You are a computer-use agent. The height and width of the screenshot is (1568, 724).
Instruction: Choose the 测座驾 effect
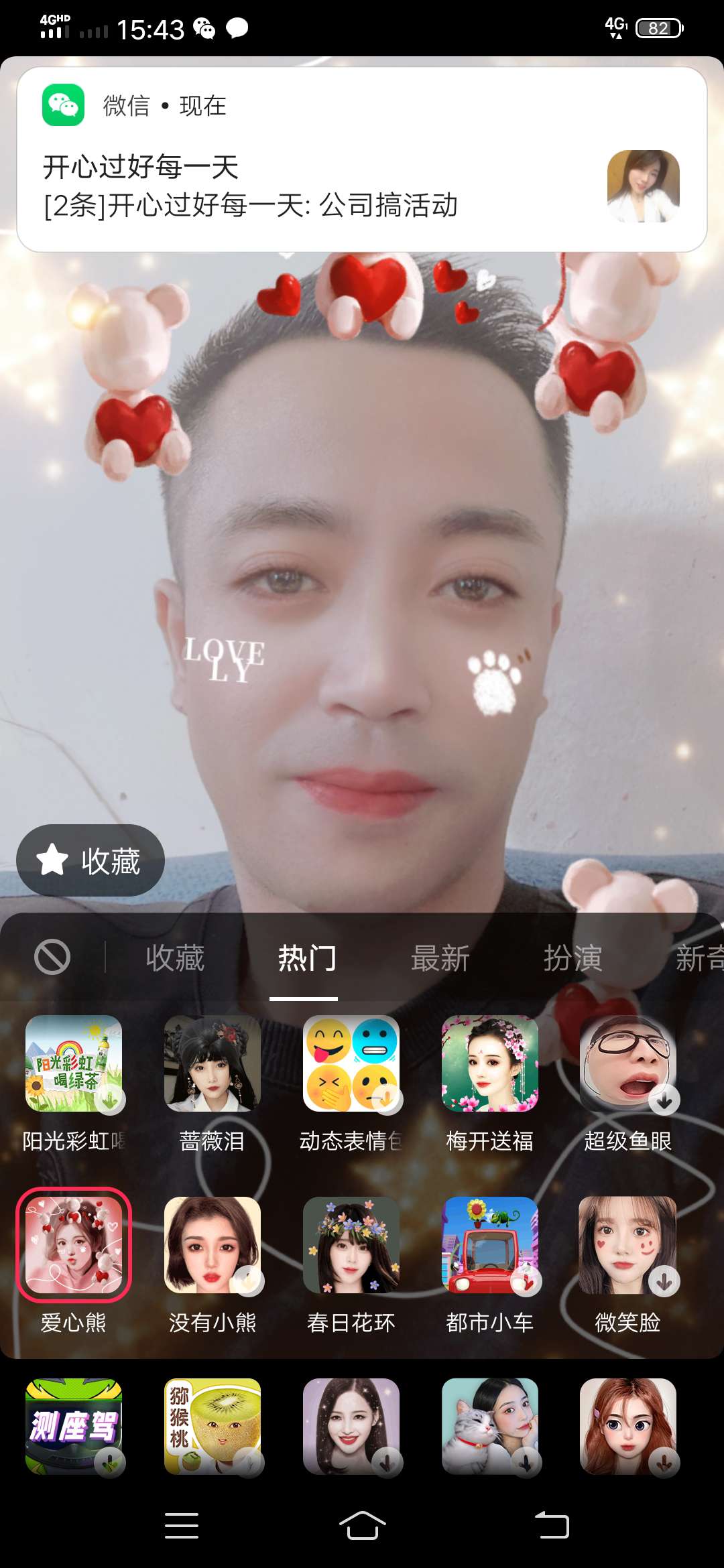[74, 1426]
